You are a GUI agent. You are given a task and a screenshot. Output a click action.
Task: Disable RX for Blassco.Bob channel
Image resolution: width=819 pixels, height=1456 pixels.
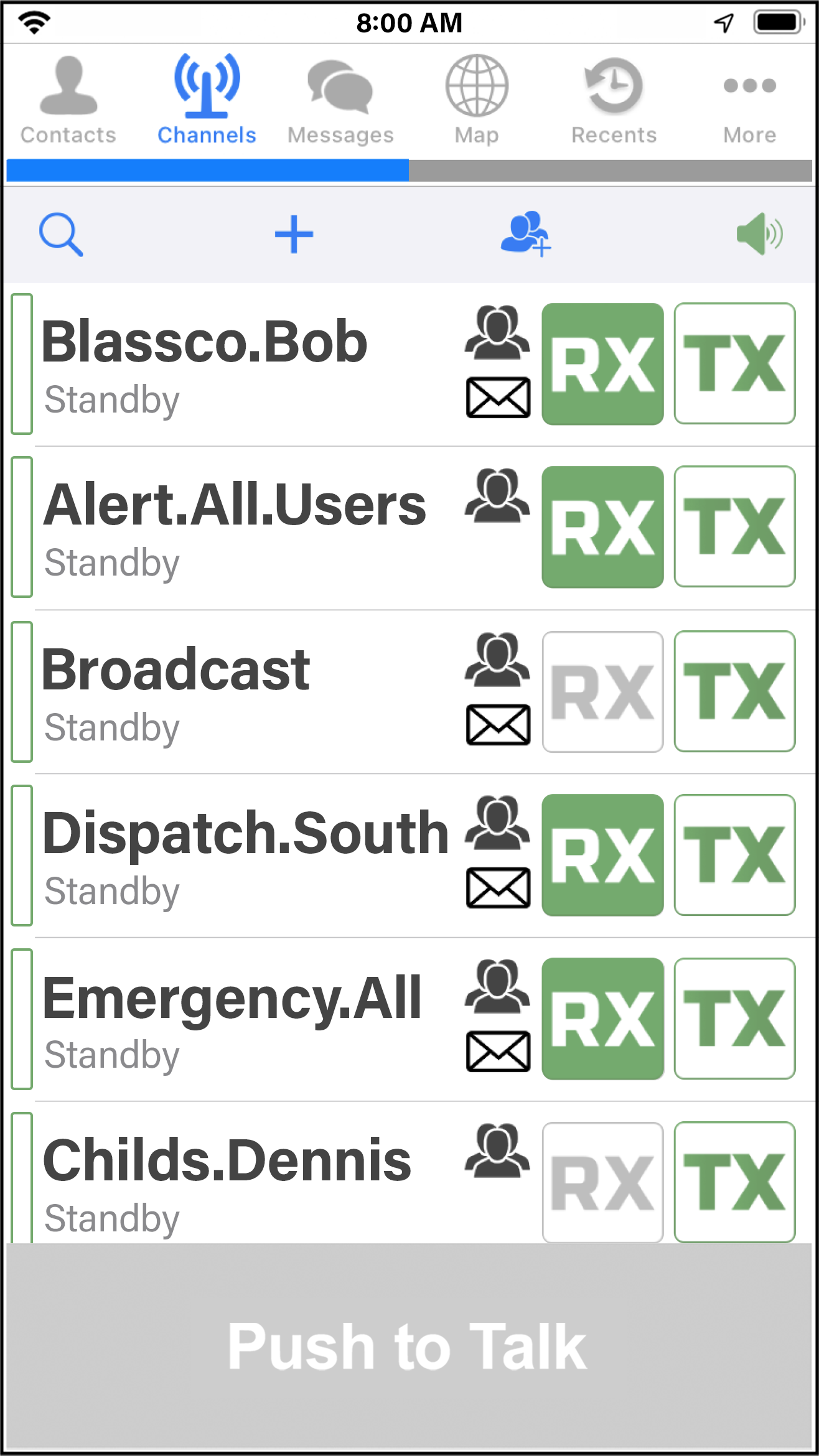pyautogui.click(x=602, y=364)
